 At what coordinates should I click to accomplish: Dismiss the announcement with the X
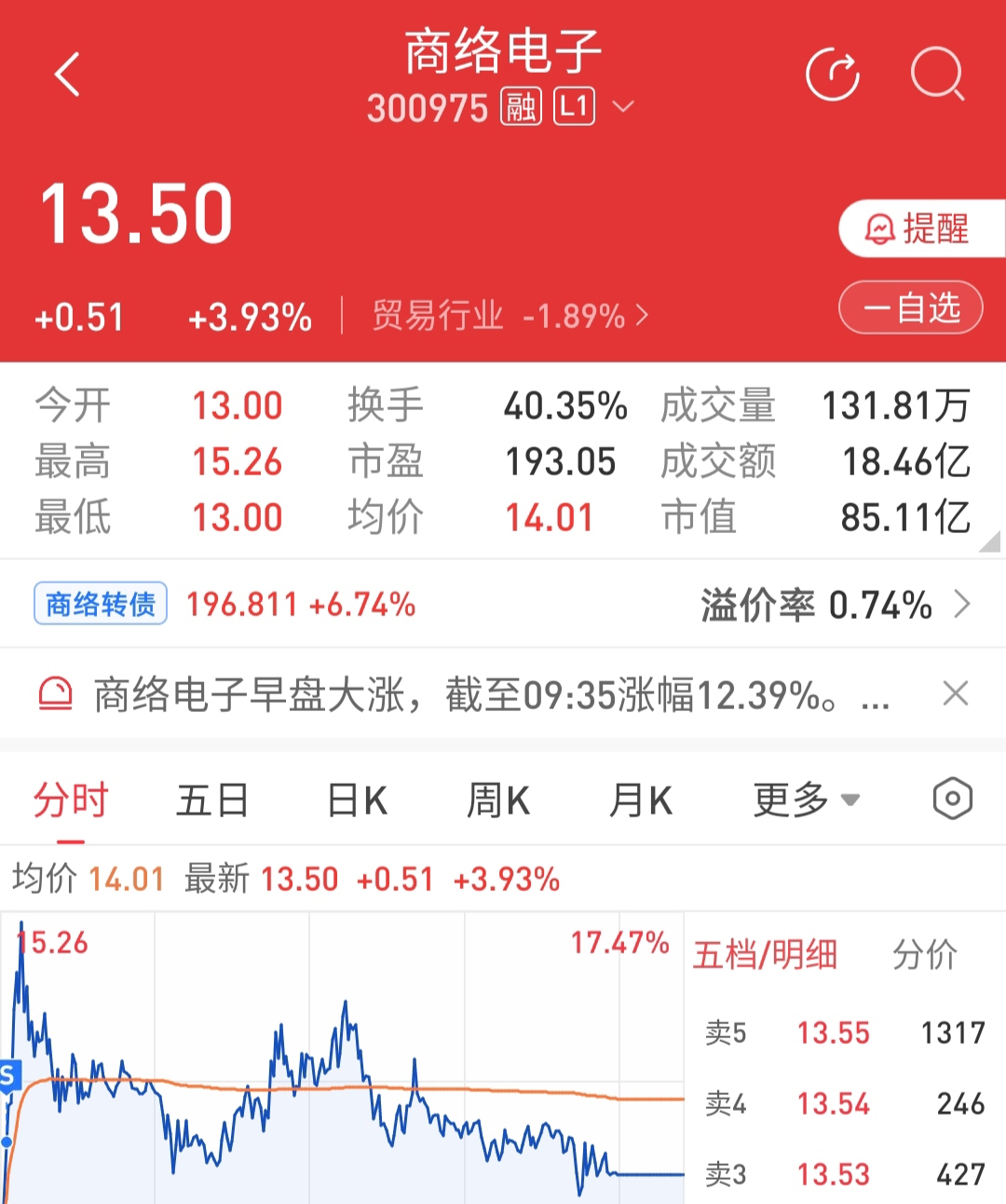pyautogui.click(x=956, y=693)
